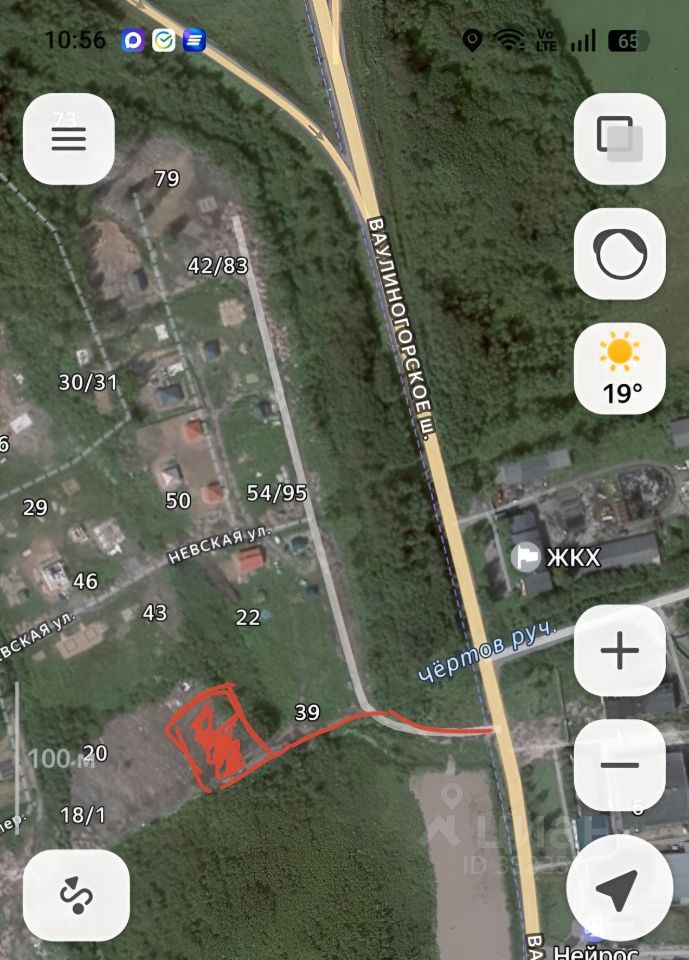Zoom out with the minus button
Screen dimensions: 689x960
tap(619, 765)
